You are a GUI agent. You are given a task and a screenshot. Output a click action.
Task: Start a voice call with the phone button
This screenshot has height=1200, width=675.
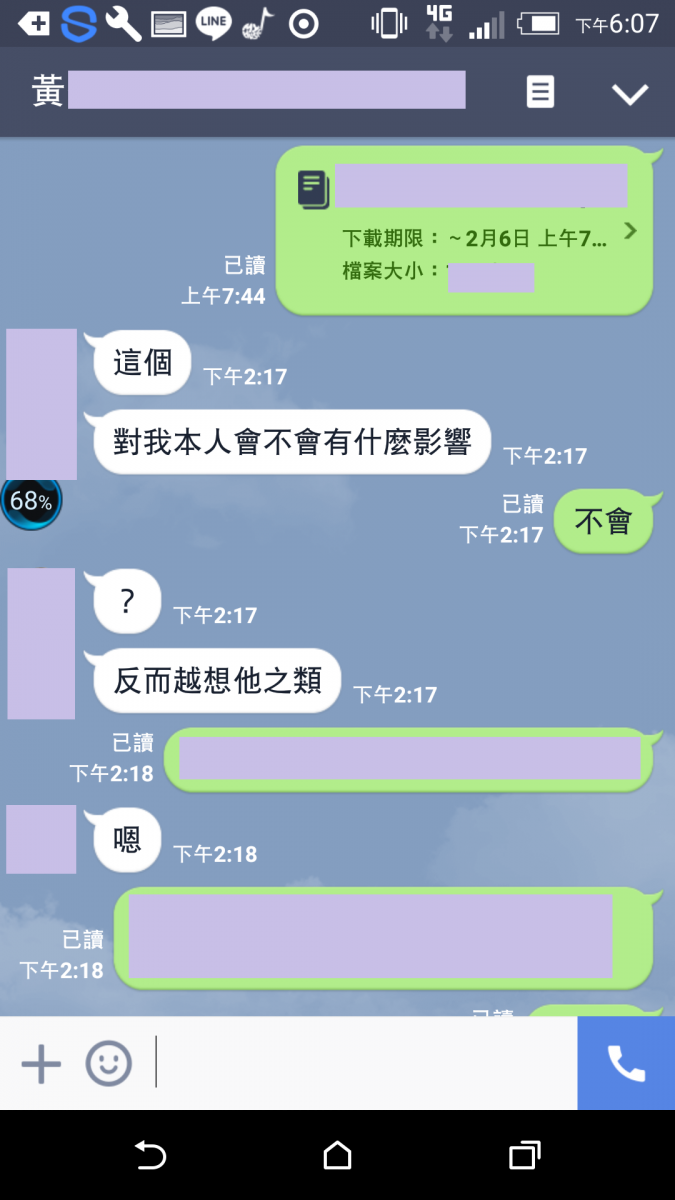pos(626,1064)
